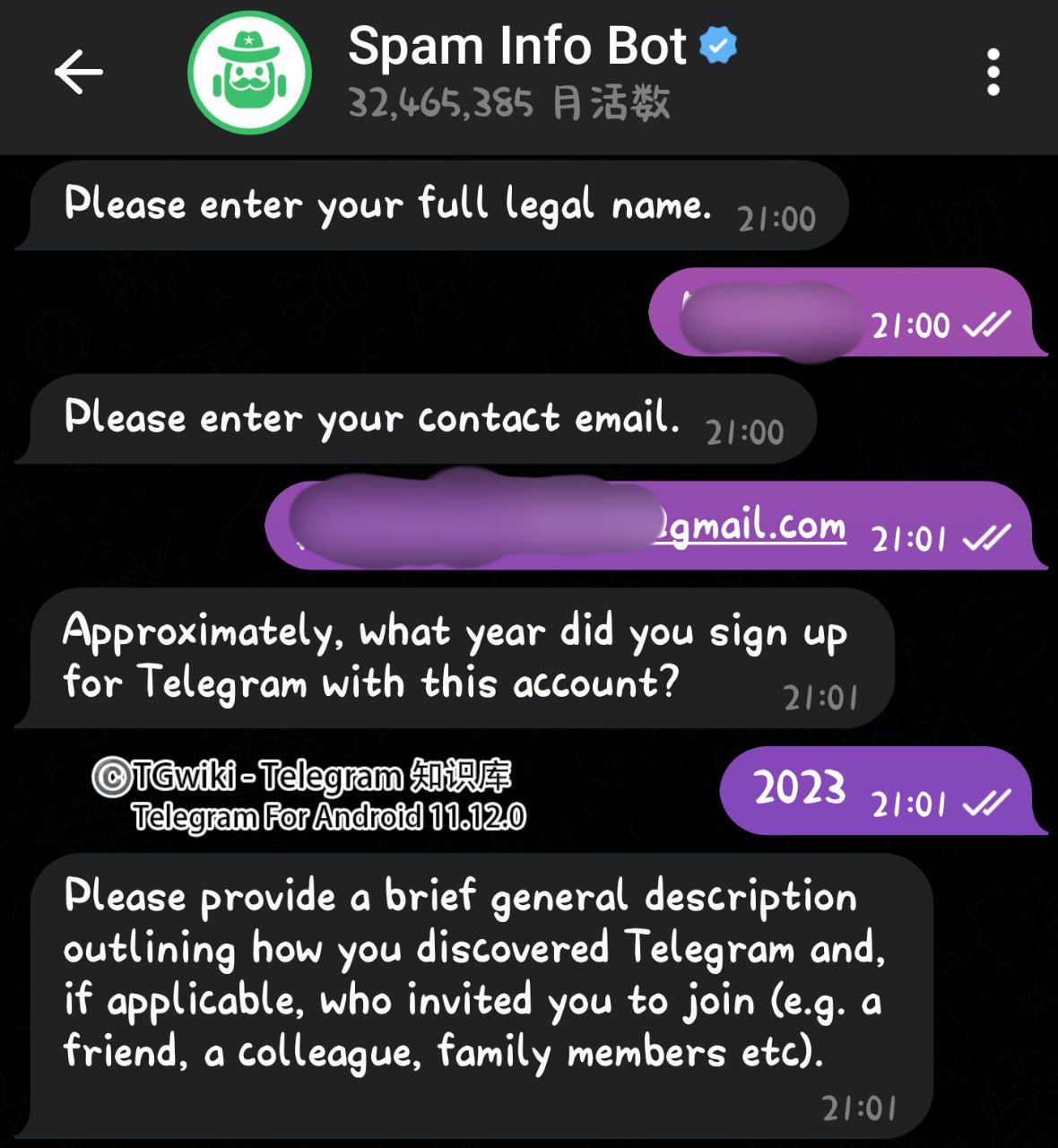Screen dimensions: 1058x1148
Task: Tap the gmail.com email link
Action: 759,526
